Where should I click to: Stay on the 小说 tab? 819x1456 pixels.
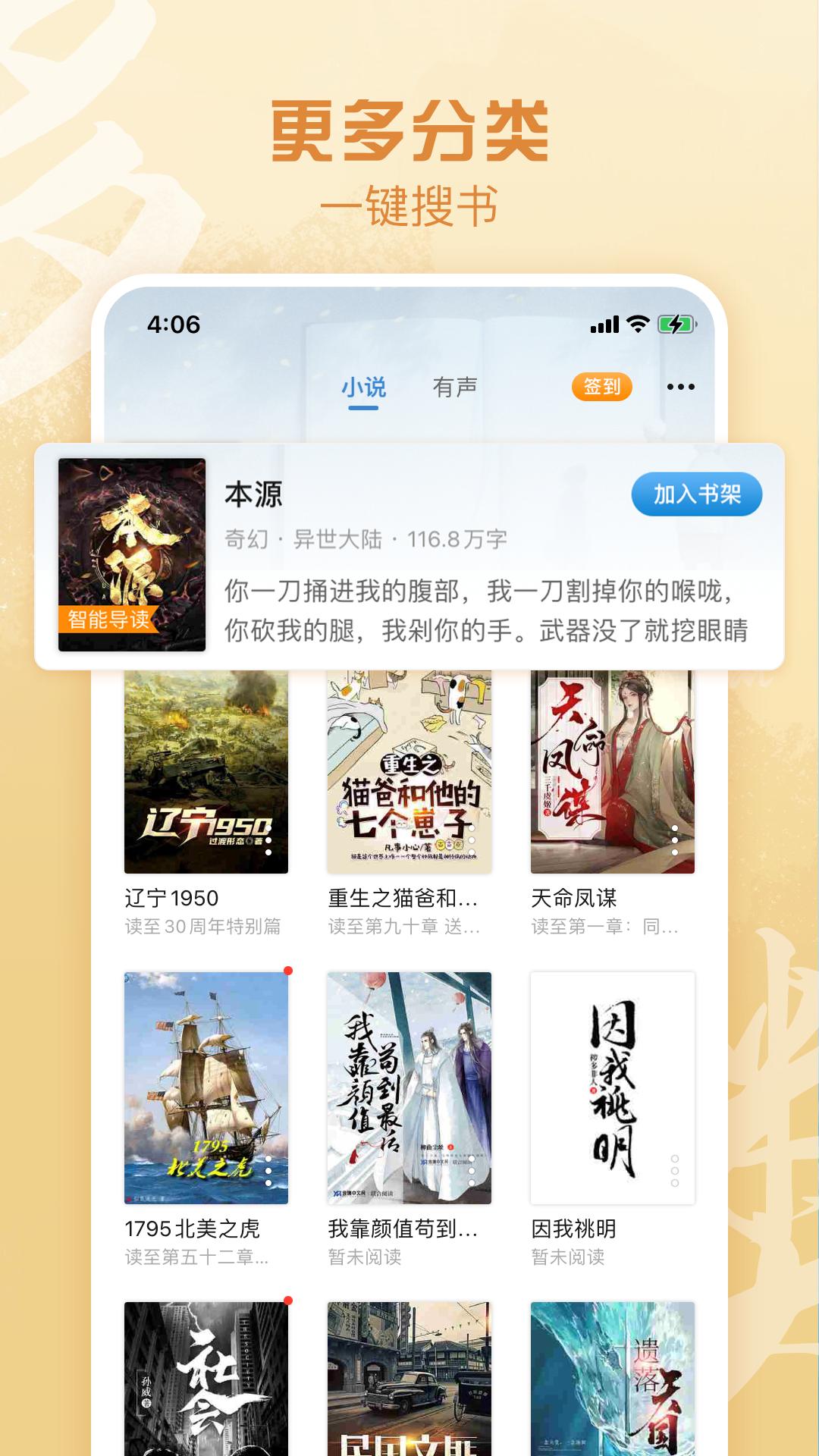(x=364, y=387)
